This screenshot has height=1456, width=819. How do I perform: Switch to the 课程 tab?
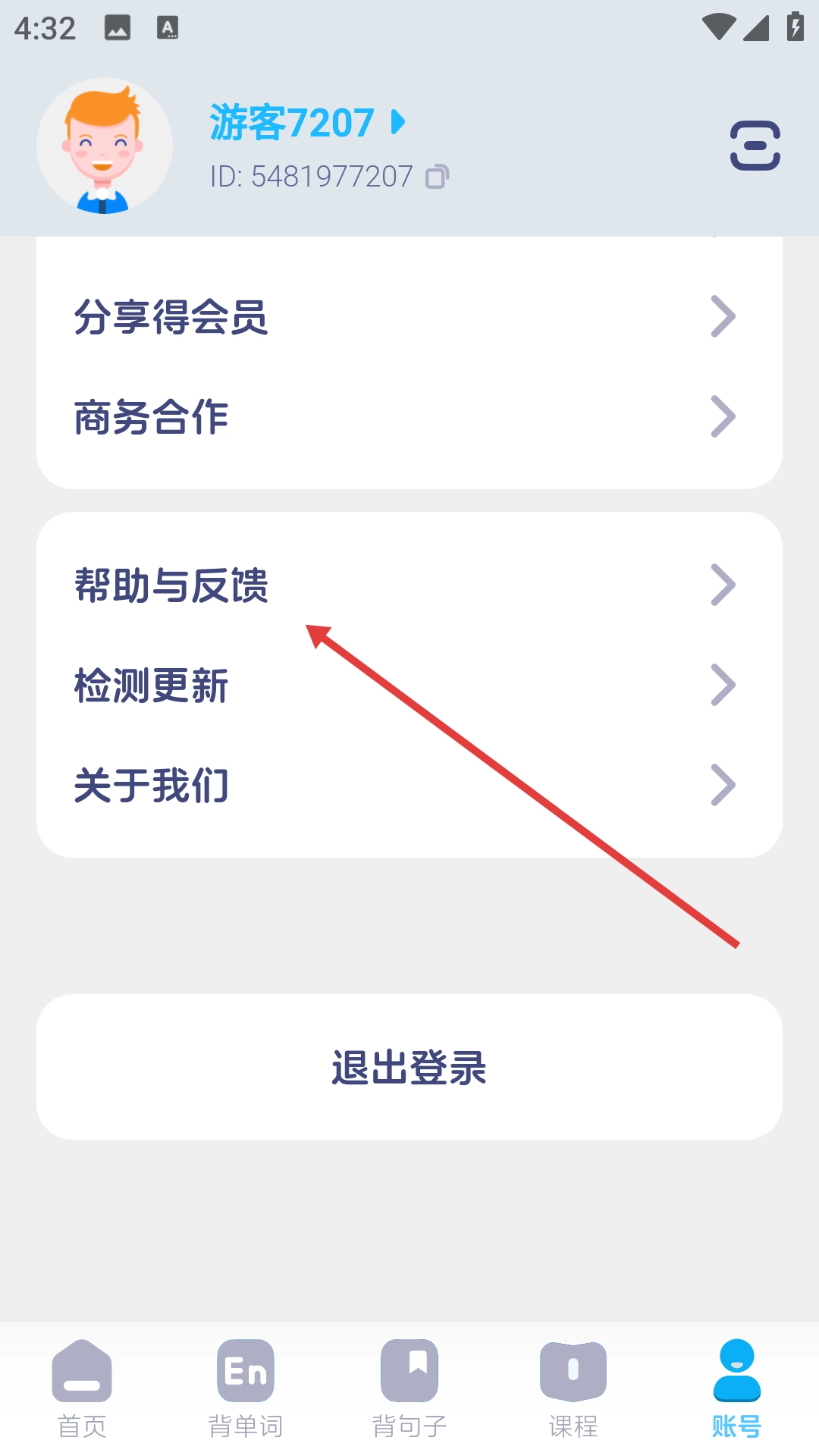point(573,1389)
